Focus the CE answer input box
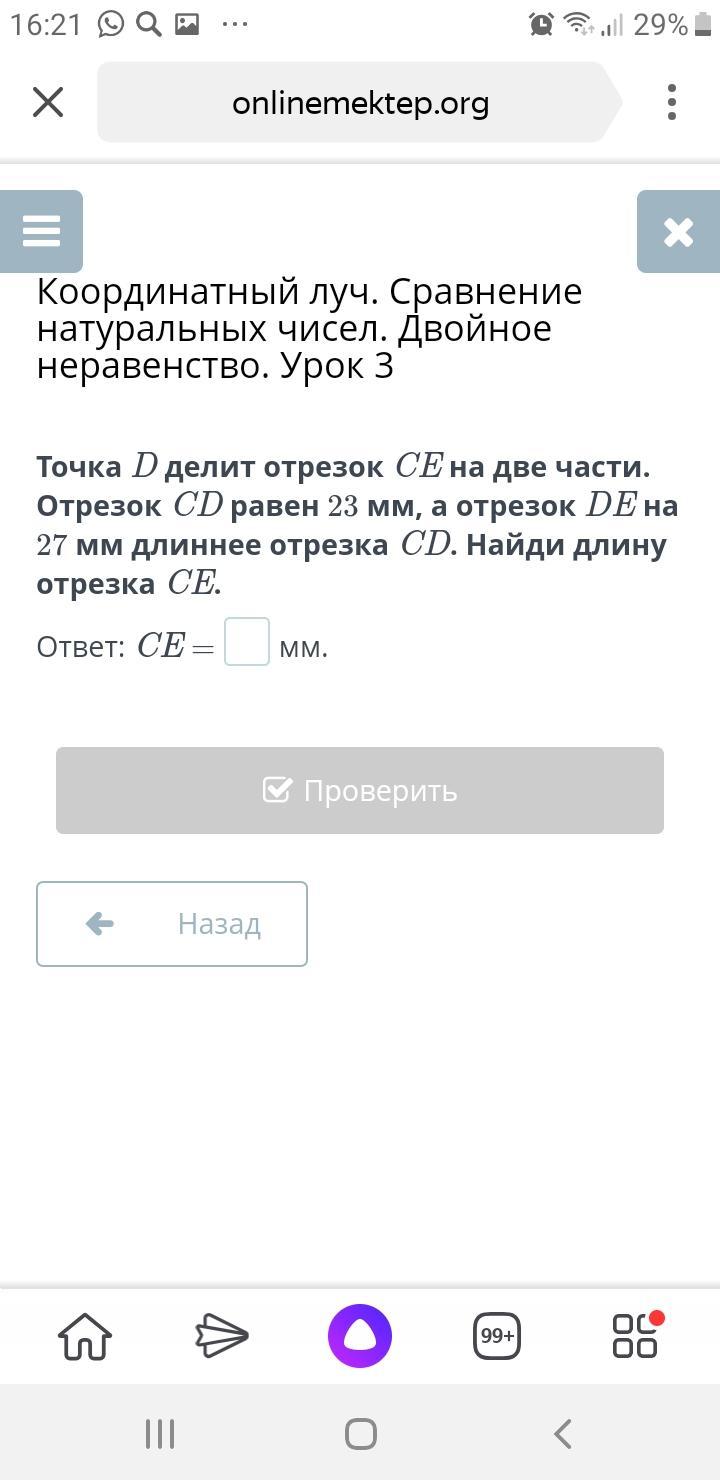The width and height of the screenshot is (720, 1480). coord(247,642)
